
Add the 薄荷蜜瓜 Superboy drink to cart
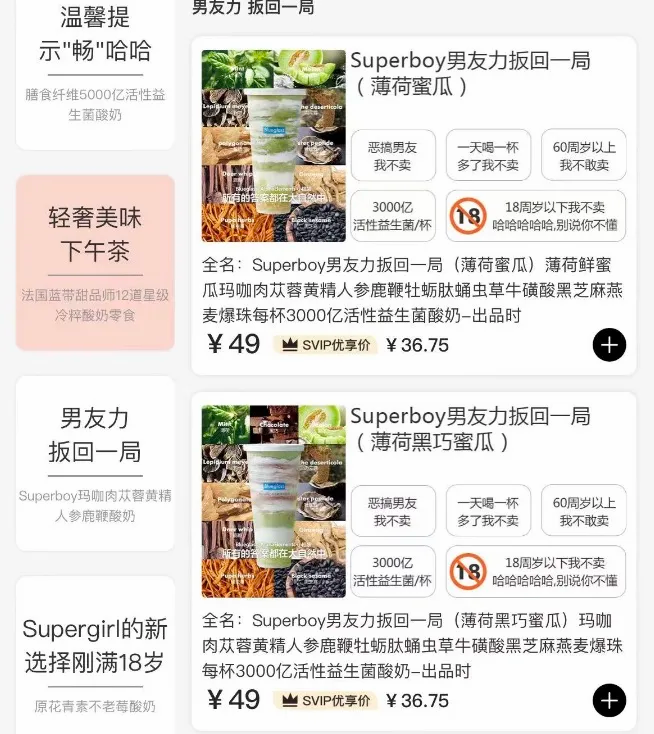[609, 345]
